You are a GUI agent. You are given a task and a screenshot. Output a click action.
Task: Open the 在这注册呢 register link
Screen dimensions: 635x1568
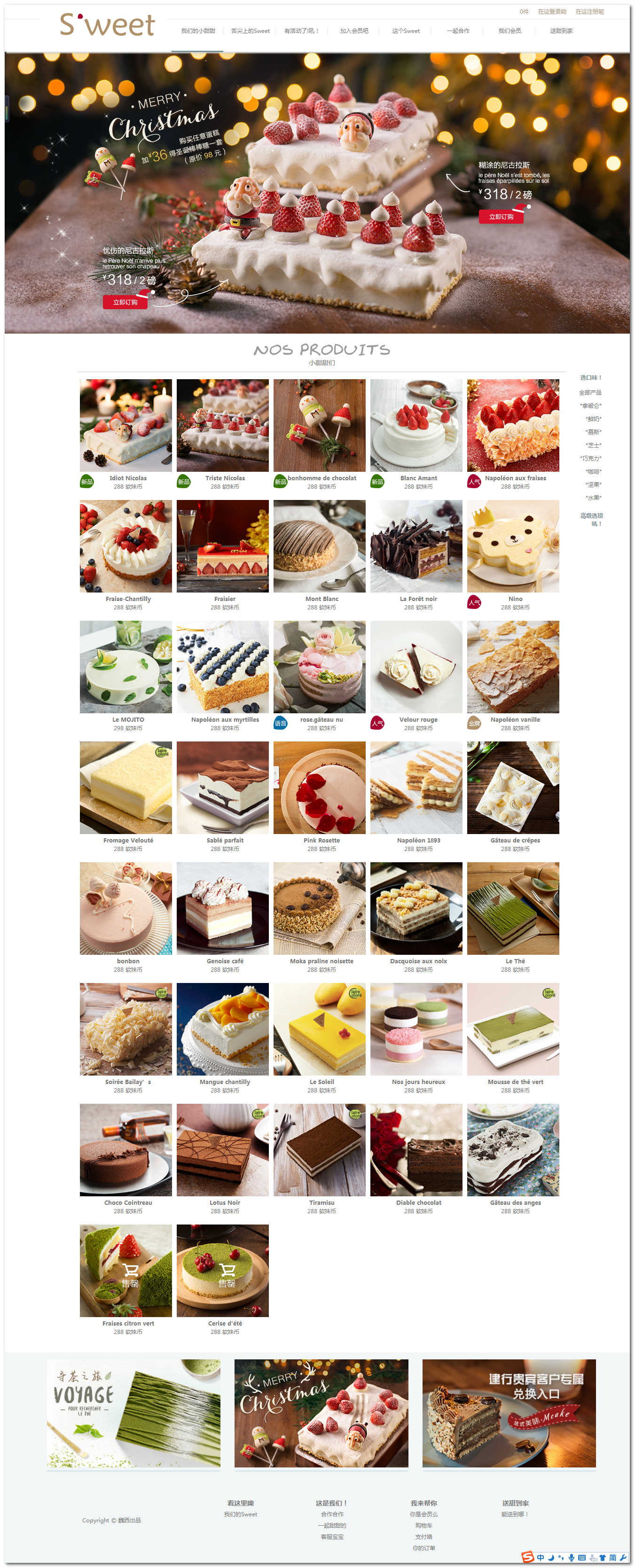[589, 12]
